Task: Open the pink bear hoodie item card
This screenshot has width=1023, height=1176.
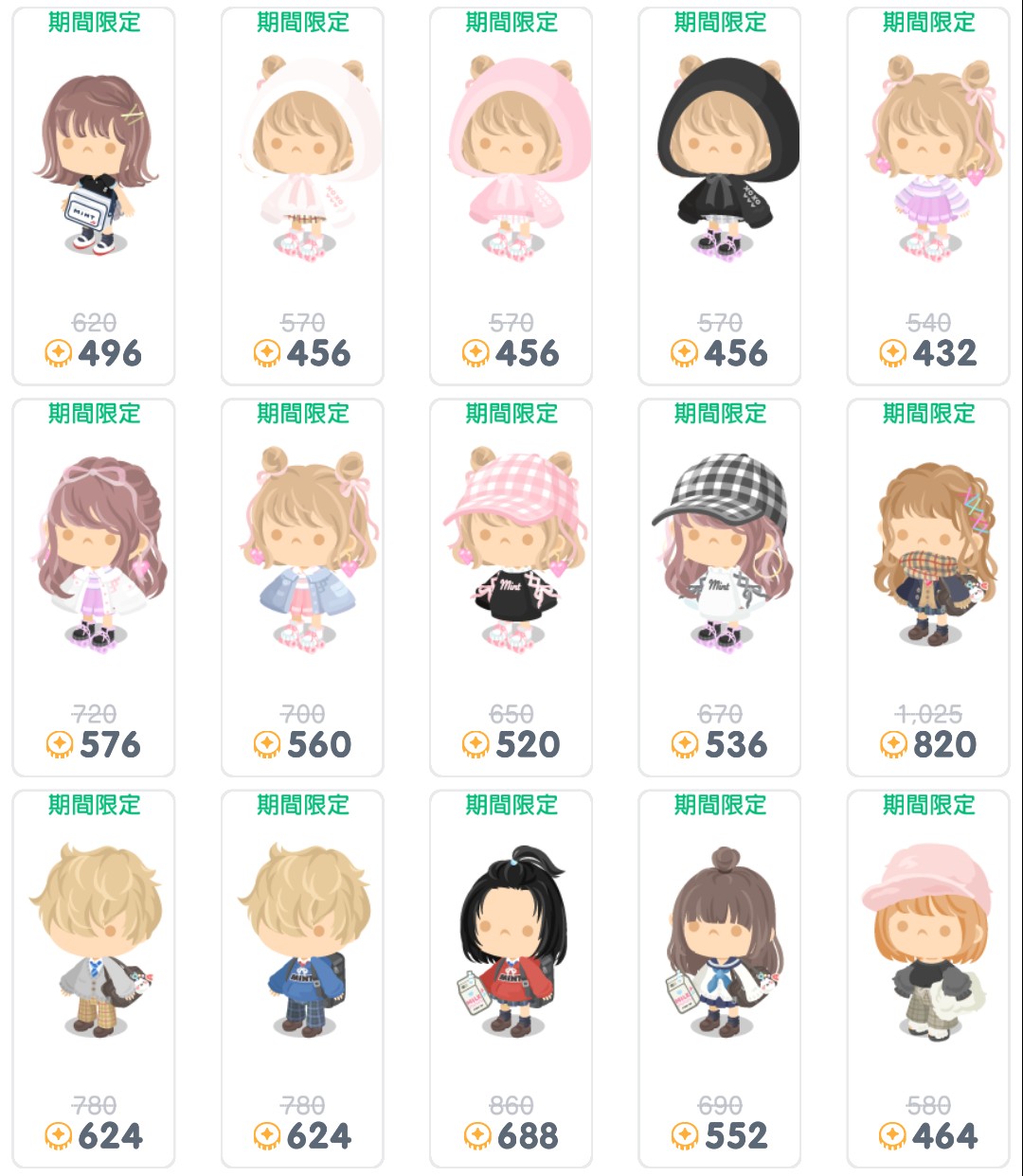Action: pyautogui.click(x=511, y=170)
